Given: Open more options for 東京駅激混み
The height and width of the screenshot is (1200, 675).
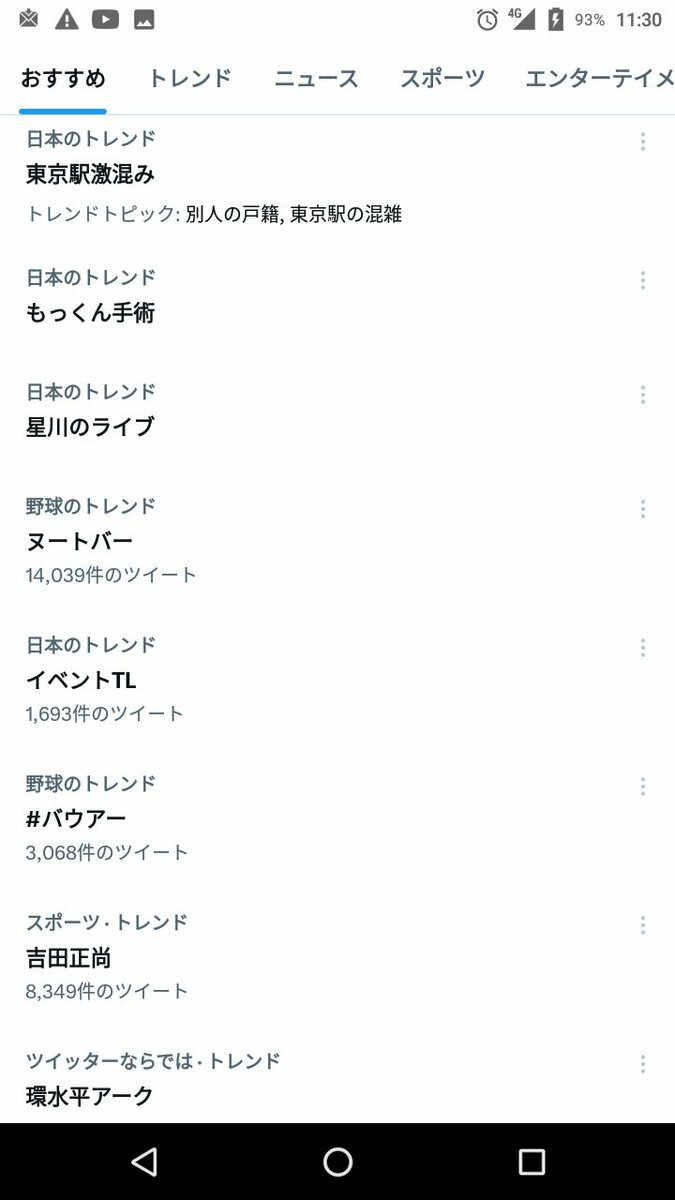Looking at the screenshot, I should (642, 142).
